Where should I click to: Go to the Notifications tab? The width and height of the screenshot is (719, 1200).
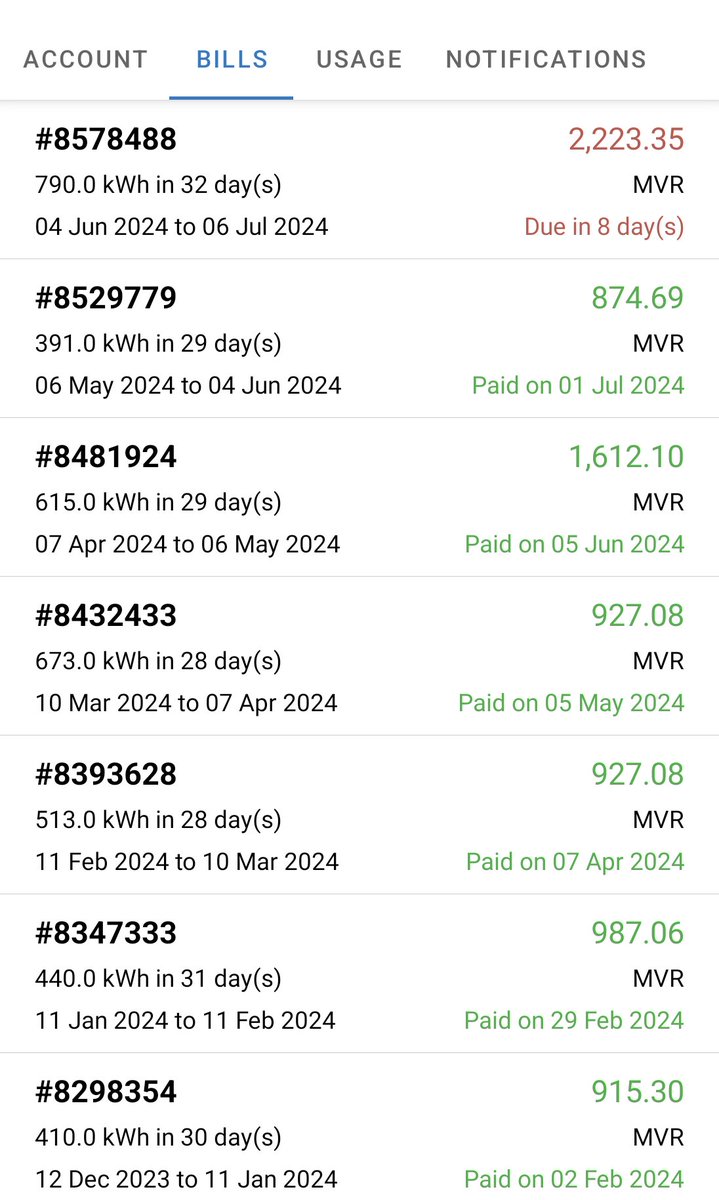tap(546, 59)
